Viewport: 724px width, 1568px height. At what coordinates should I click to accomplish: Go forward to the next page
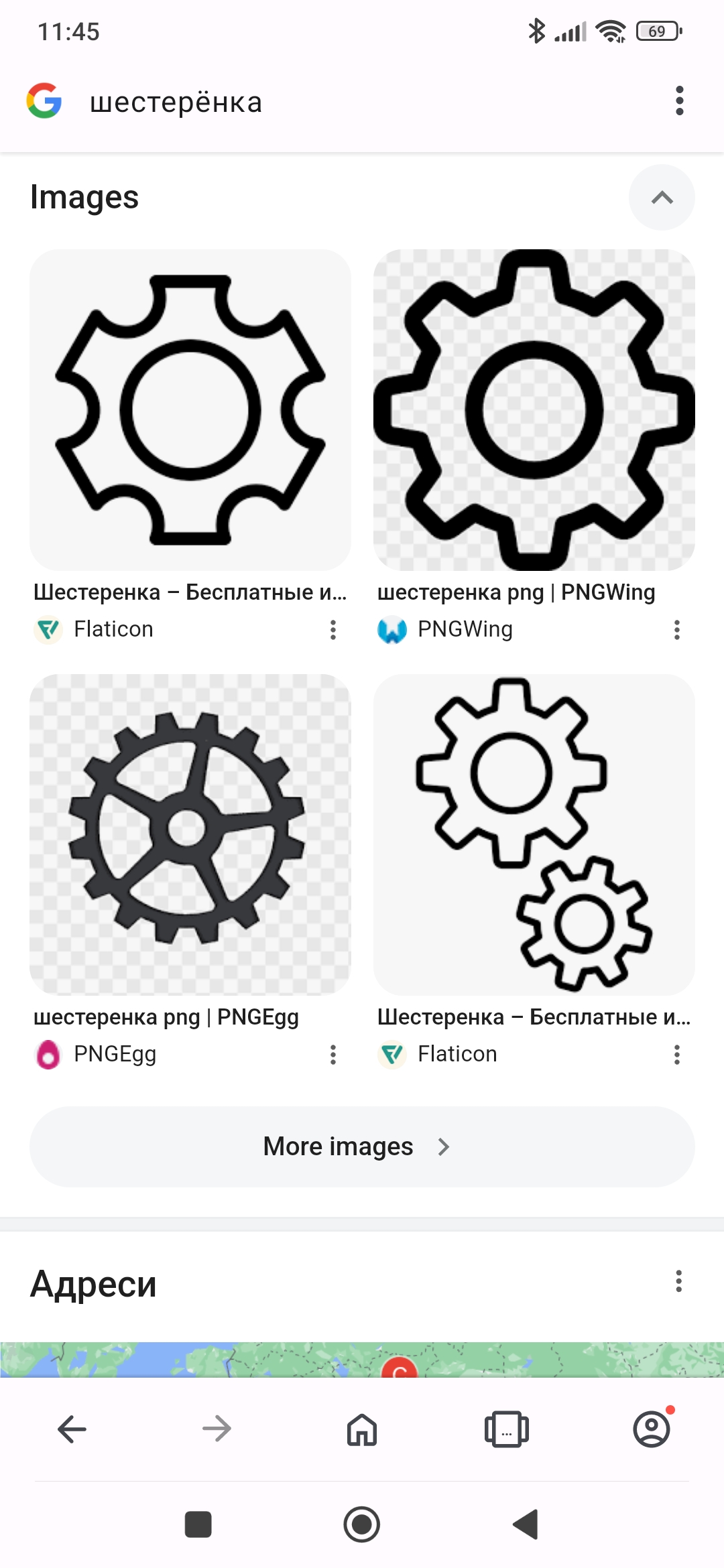point(217,1429)
